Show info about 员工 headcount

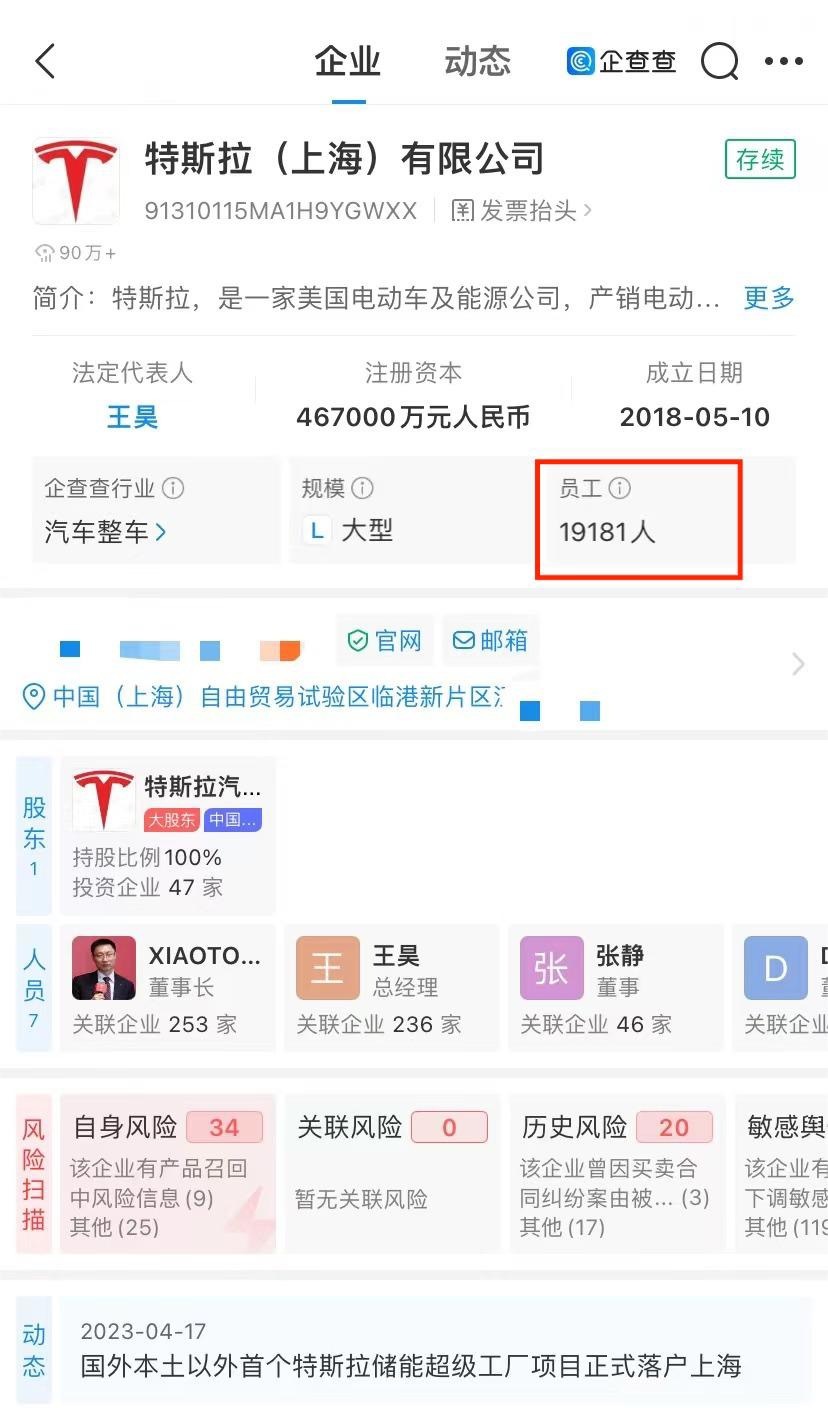pos(620,488)
